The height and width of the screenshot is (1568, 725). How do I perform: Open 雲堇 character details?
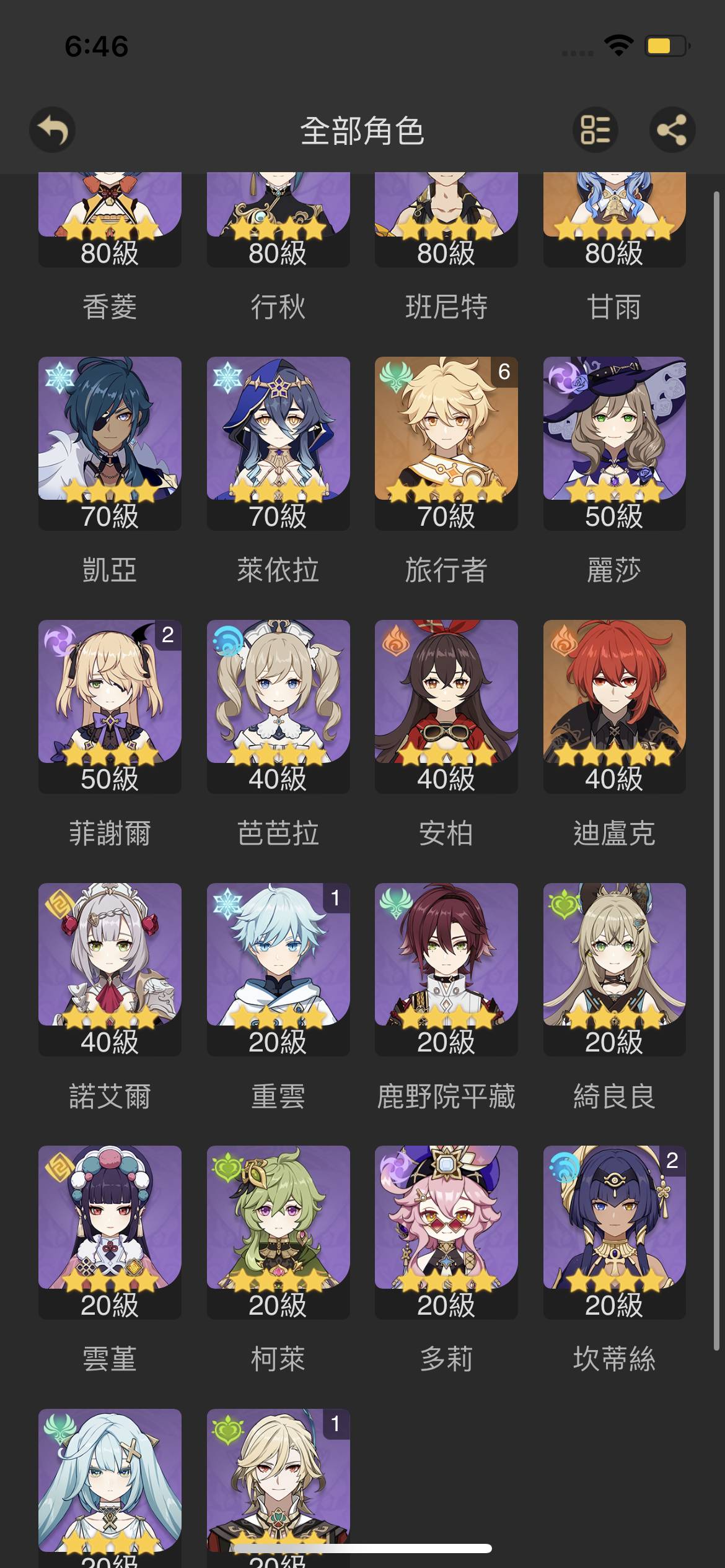[x=110, y=1232]
